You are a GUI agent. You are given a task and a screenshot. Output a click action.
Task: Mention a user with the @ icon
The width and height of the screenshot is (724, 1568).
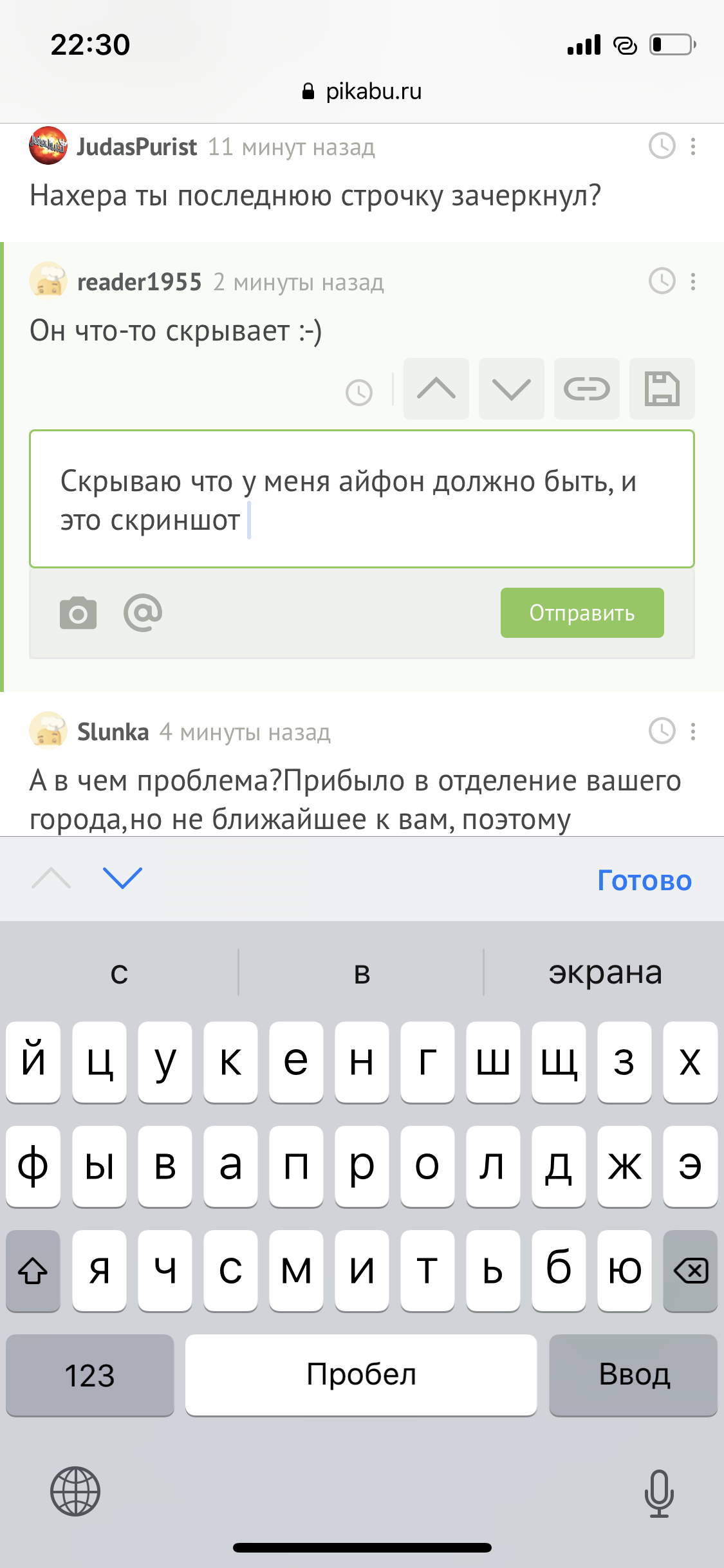tap(143, 613)
